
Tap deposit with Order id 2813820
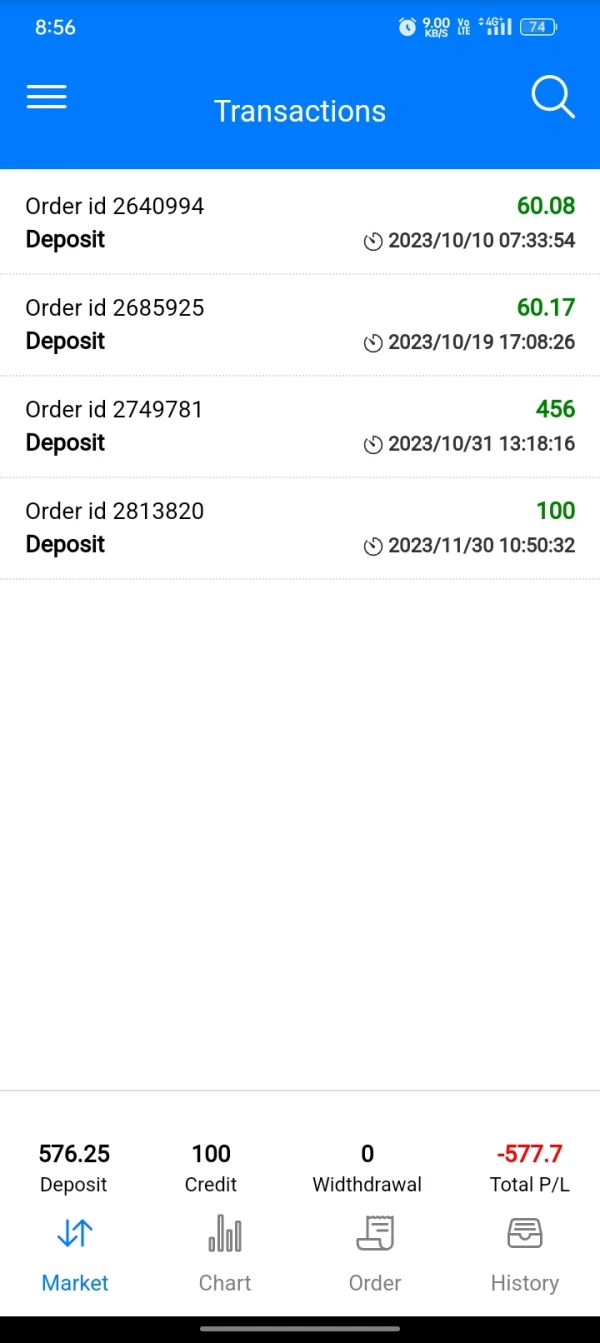click(x=300, y=528)
